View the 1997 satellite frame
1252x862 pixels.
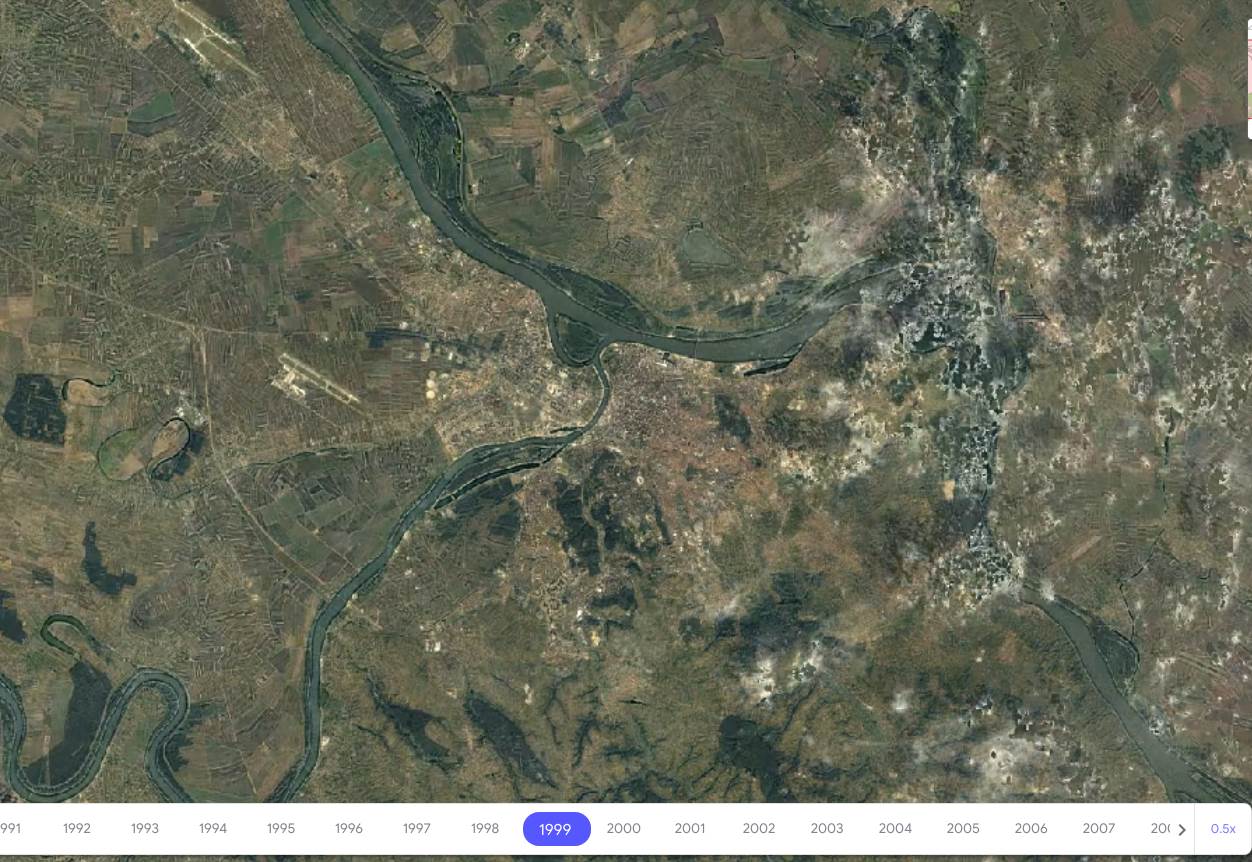[x=417, y=828]
